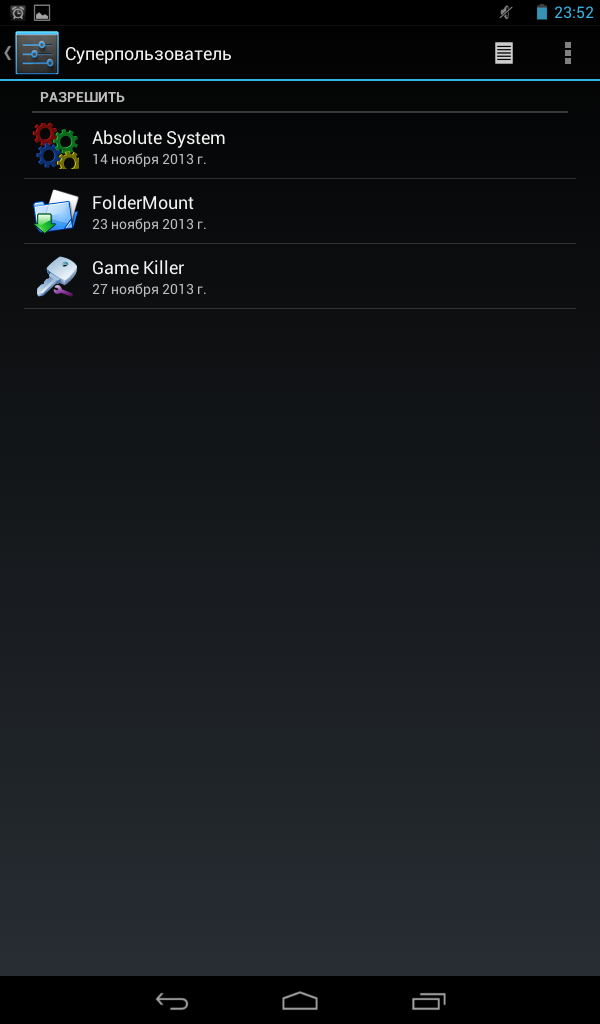The image size is (600, 1024).
Task: Open the three-dot overflow menu
Action: pos(567,53)
